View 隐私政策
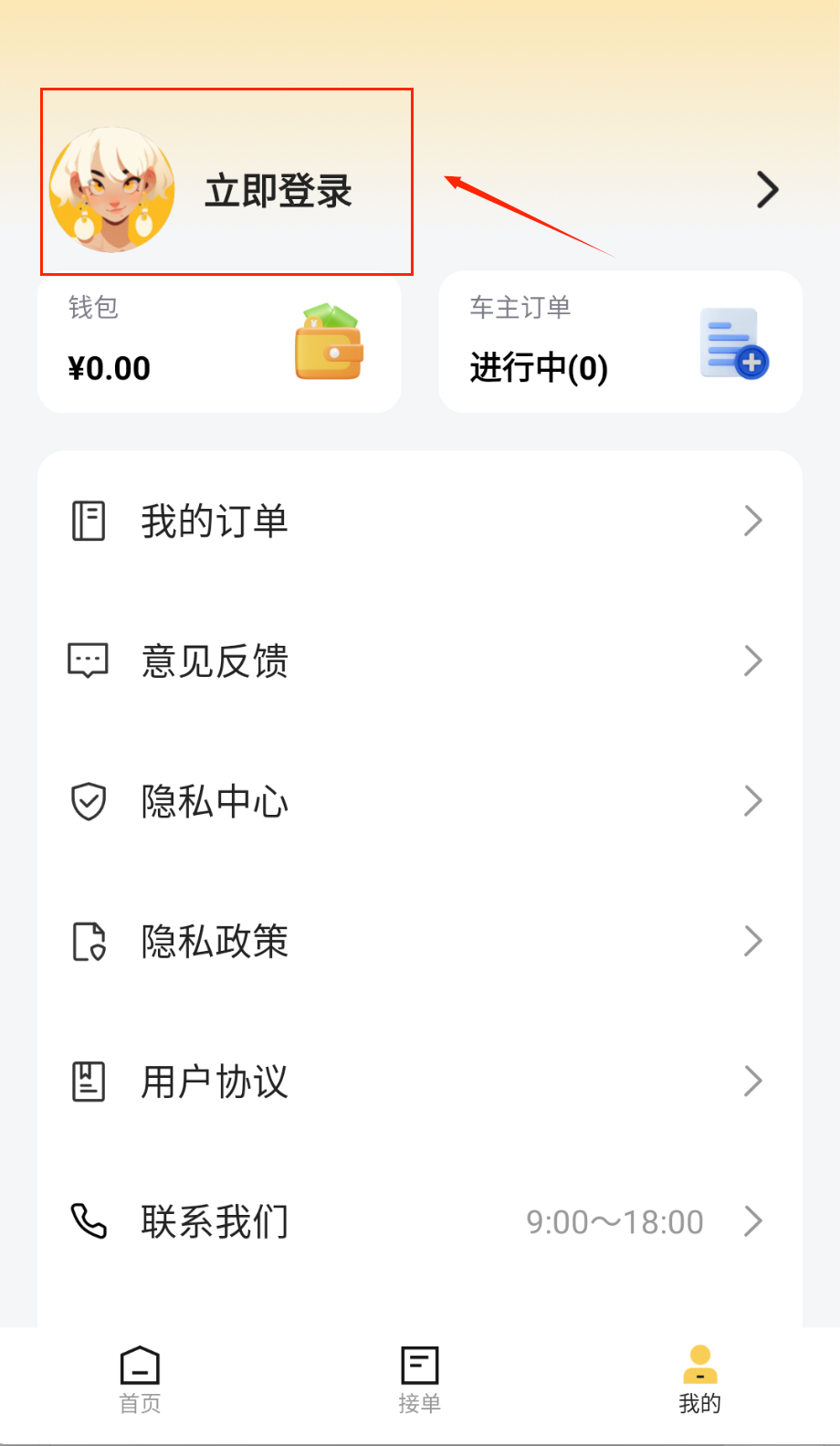Screen dimensions: 840x1446 [x=418, y=942]
